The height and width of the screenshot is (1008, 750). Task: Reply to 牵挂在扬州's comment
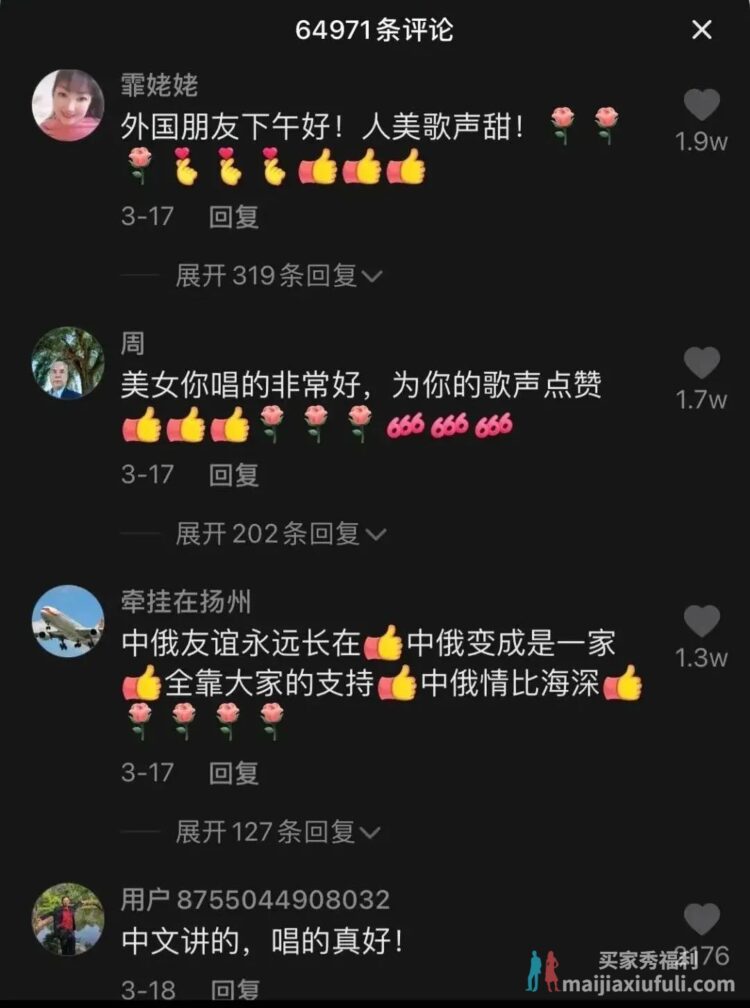[x=234, y=772]
